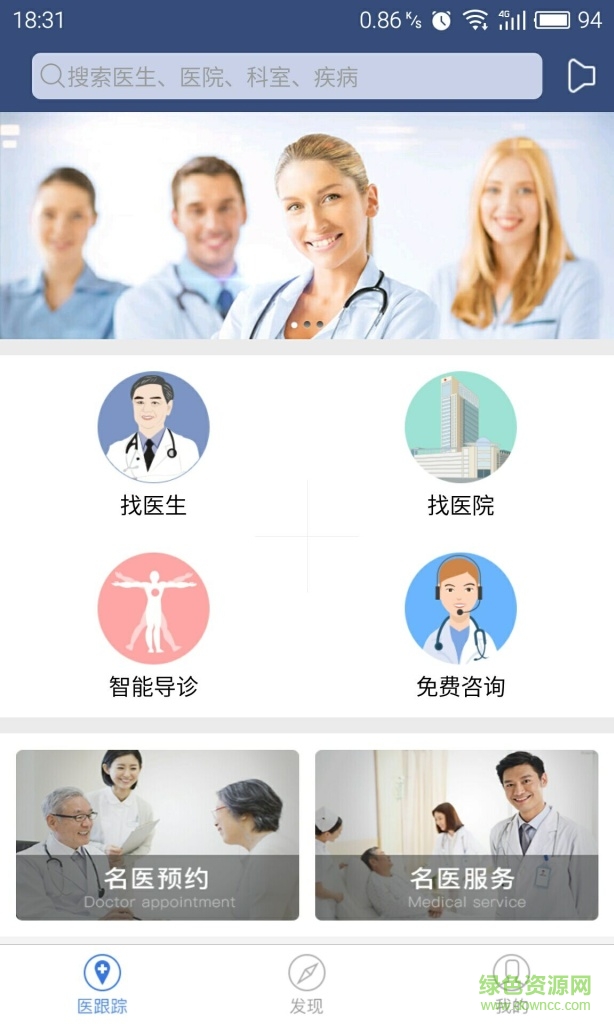The height and width of the screenshot is (1024, 614).
Task: Switch to the 我的 profile tab
Action: (511, 984)
